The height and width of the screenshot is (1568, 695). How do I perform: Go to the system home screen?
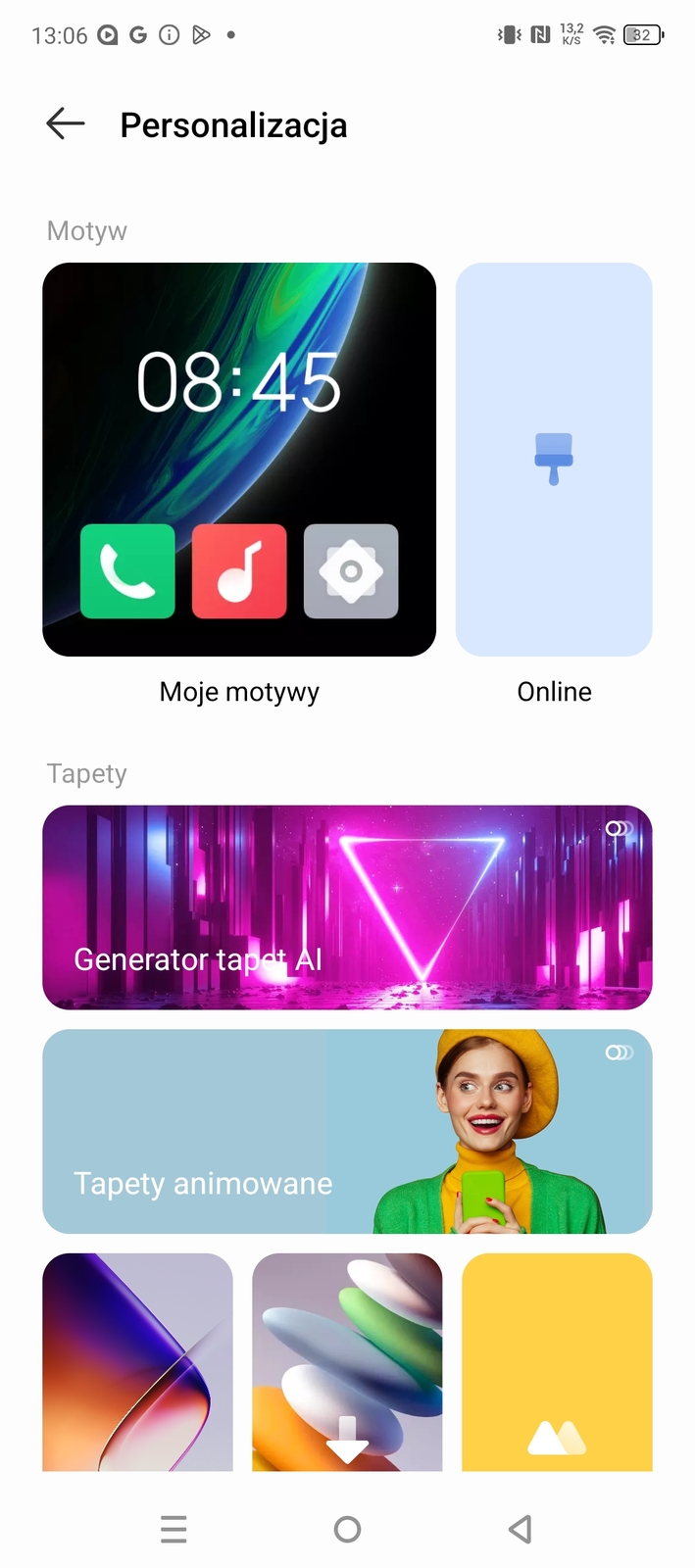(x=347, y=1529)
